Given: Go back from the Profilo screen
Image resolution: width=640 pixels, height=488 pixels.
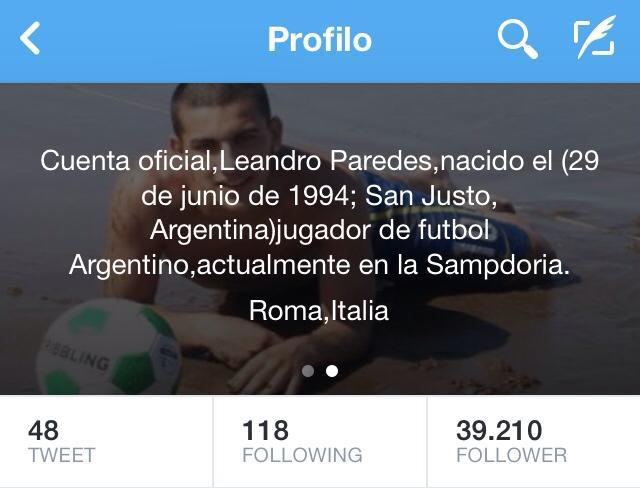Looking at the screenshot, I should [31, 40].
